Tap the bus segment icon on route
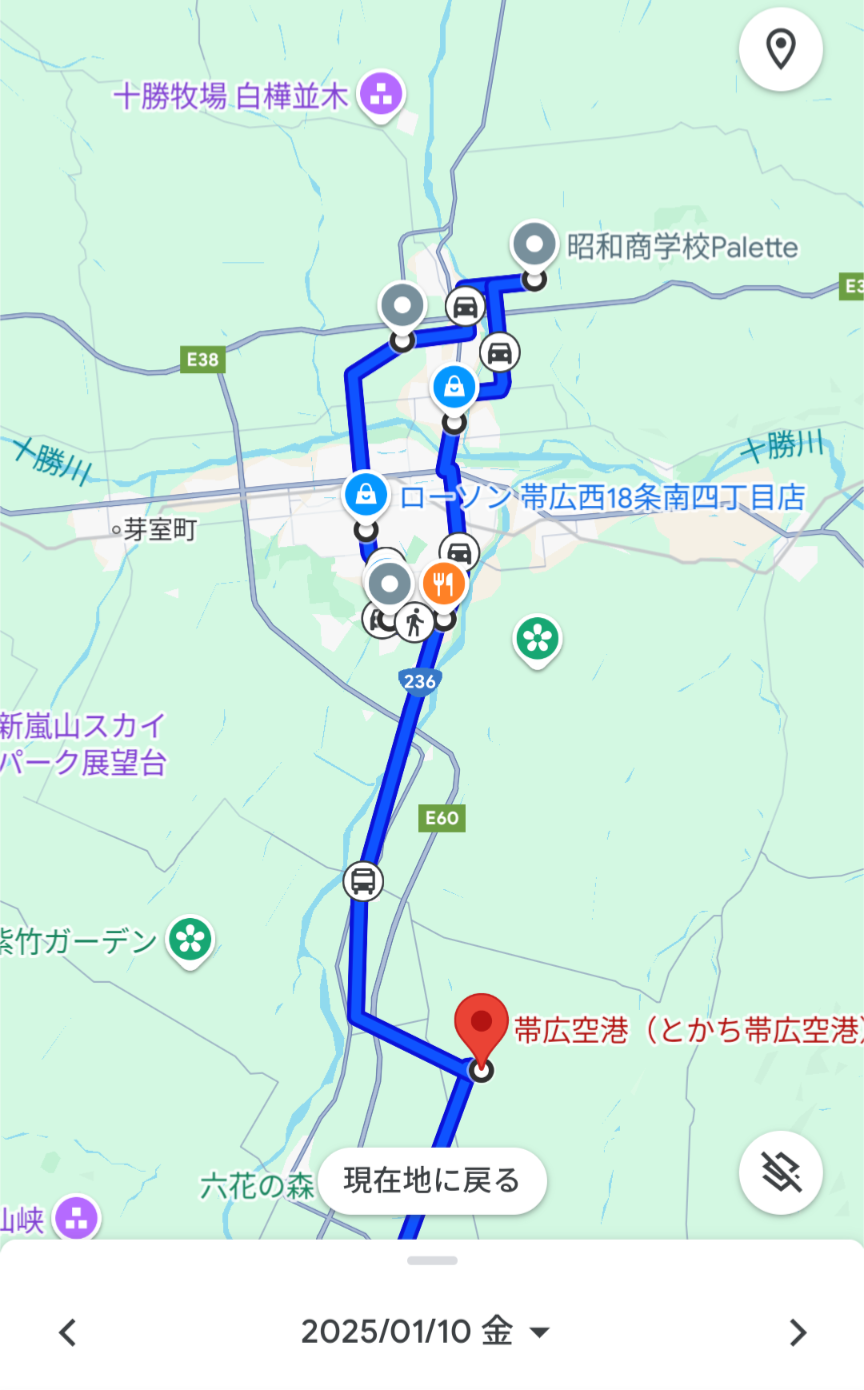The width and height of the screenshot is (864, 1390). tap(363, 881)
